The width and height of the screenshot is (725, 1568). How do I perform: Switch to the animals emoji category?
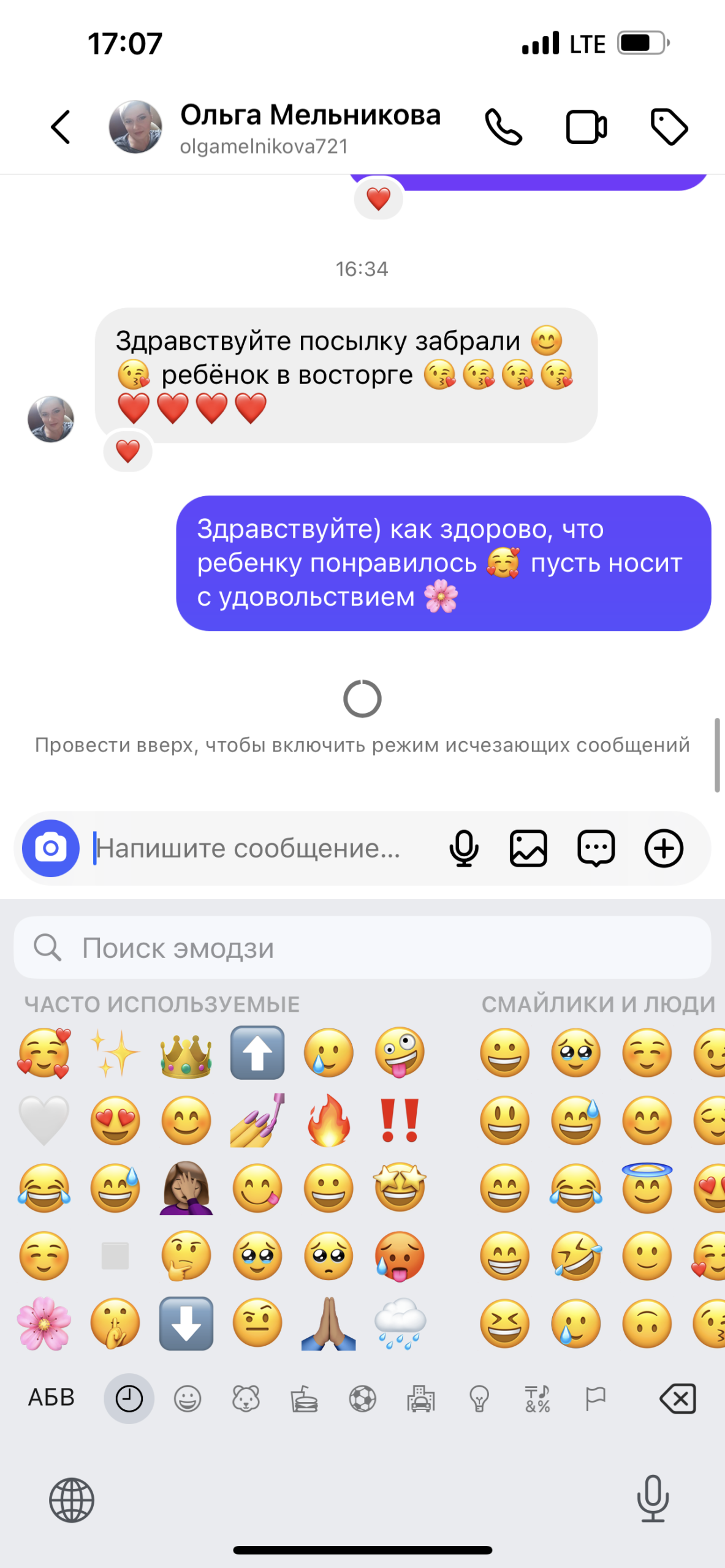click(x=246, y=1399)
